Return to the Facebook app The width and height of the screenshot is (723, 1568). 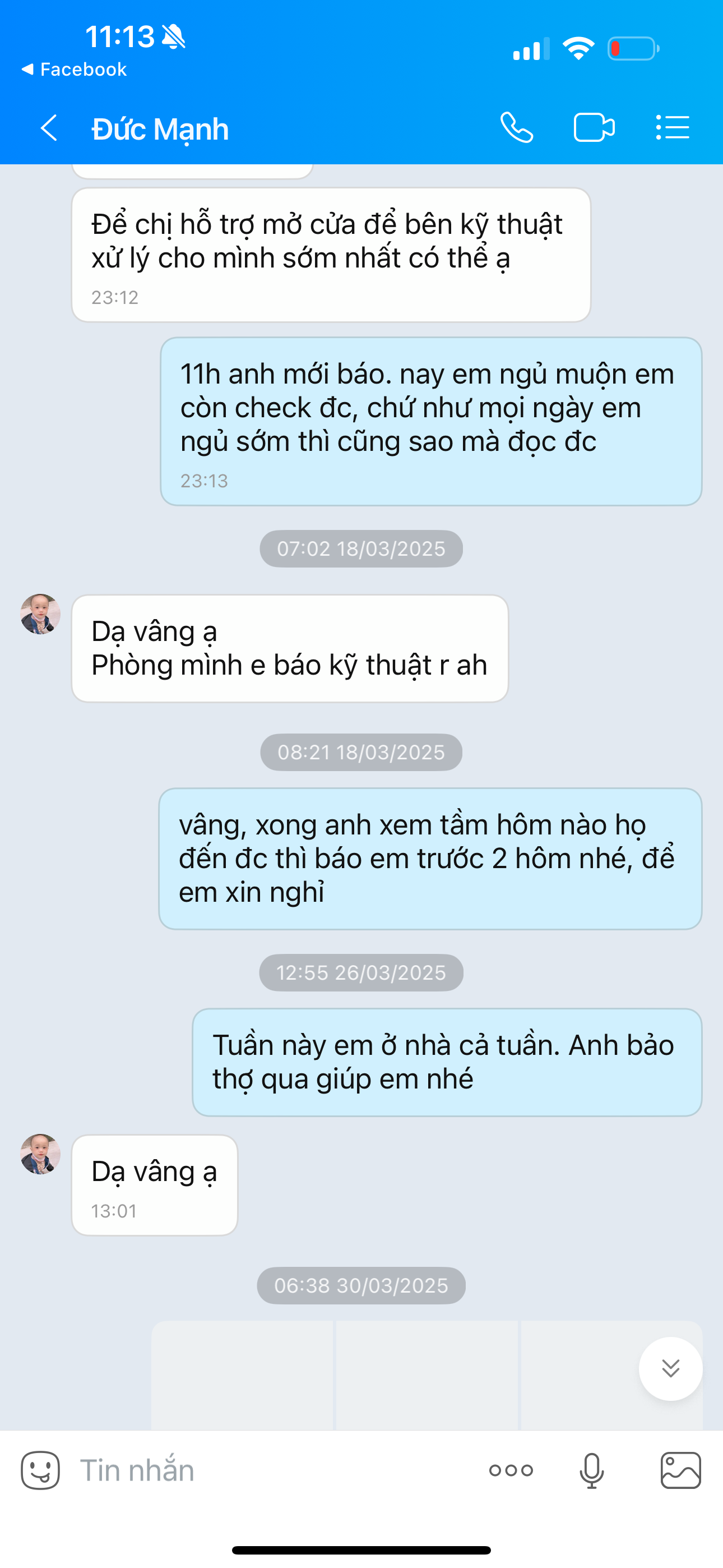click(74, 70)
